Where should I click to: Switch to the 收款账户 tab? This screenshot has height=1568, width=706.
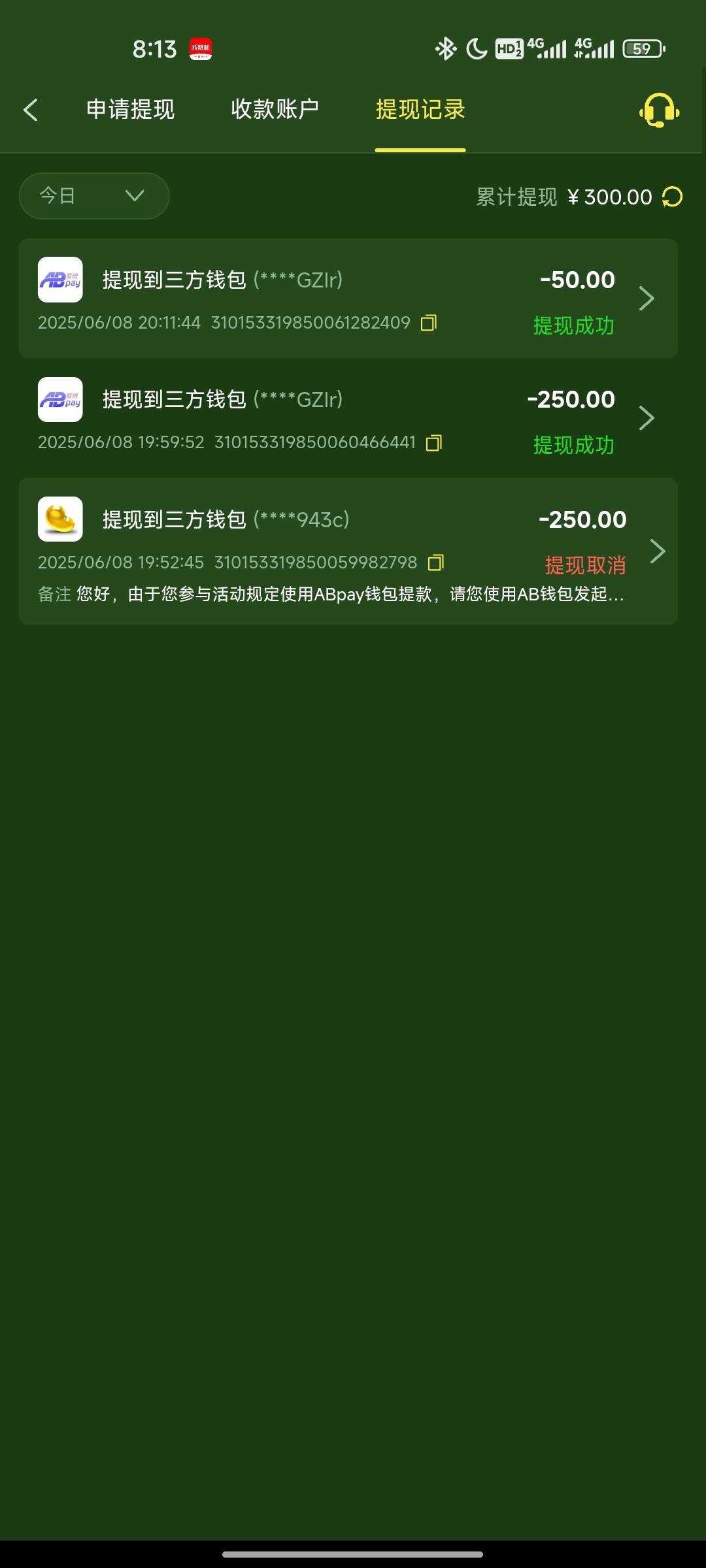point(275,110)
